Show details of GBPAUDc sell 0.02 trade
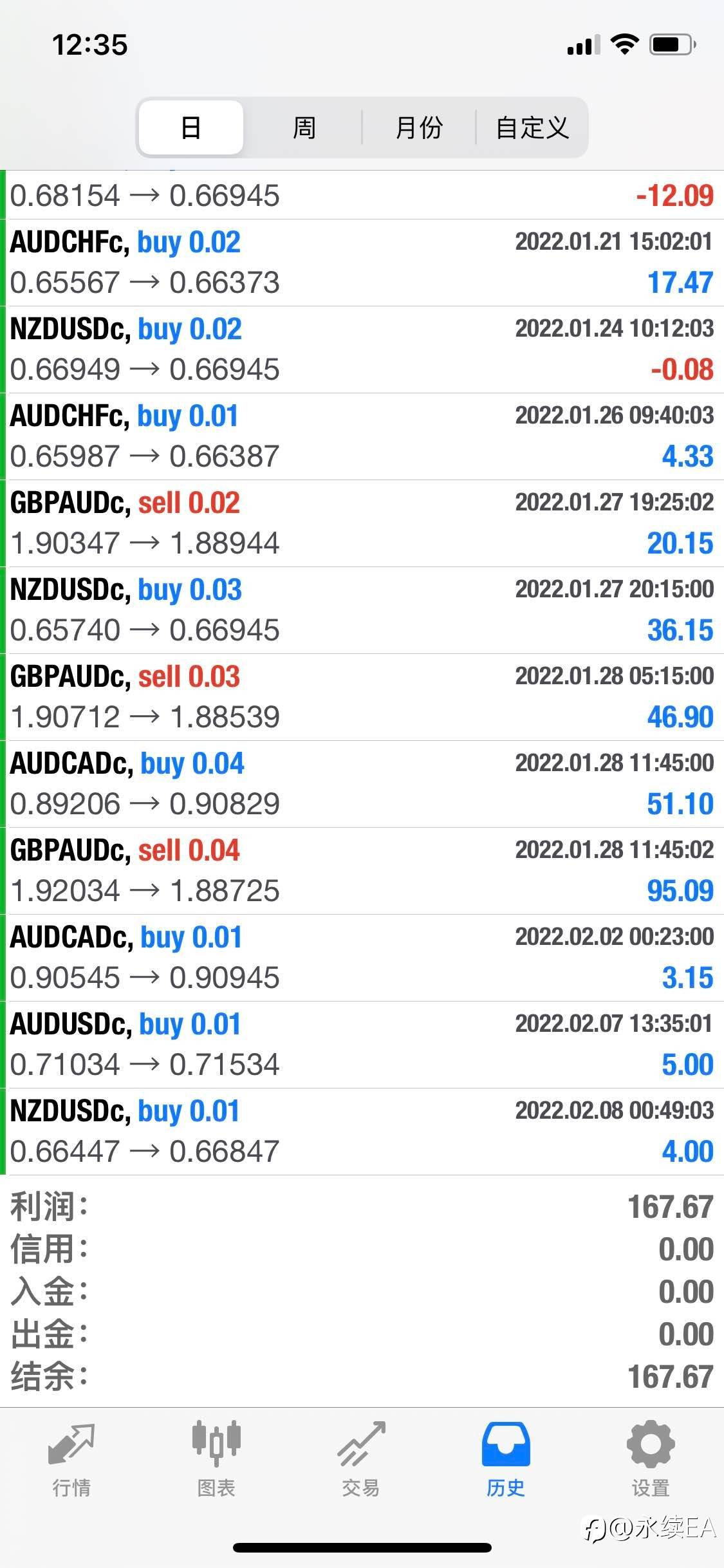 tap(362, 523)
